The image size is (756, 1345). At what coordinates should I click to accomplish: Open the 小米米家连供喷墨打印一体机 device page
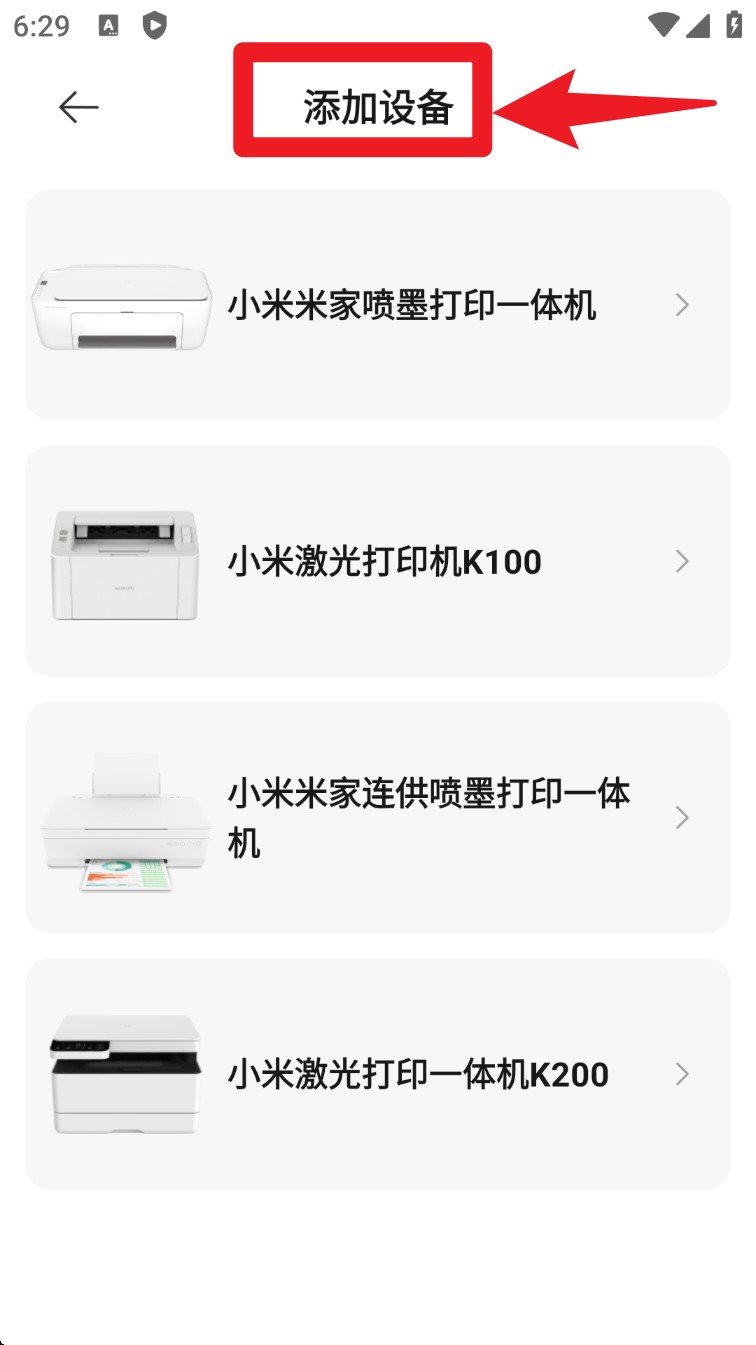pos(430,817)
